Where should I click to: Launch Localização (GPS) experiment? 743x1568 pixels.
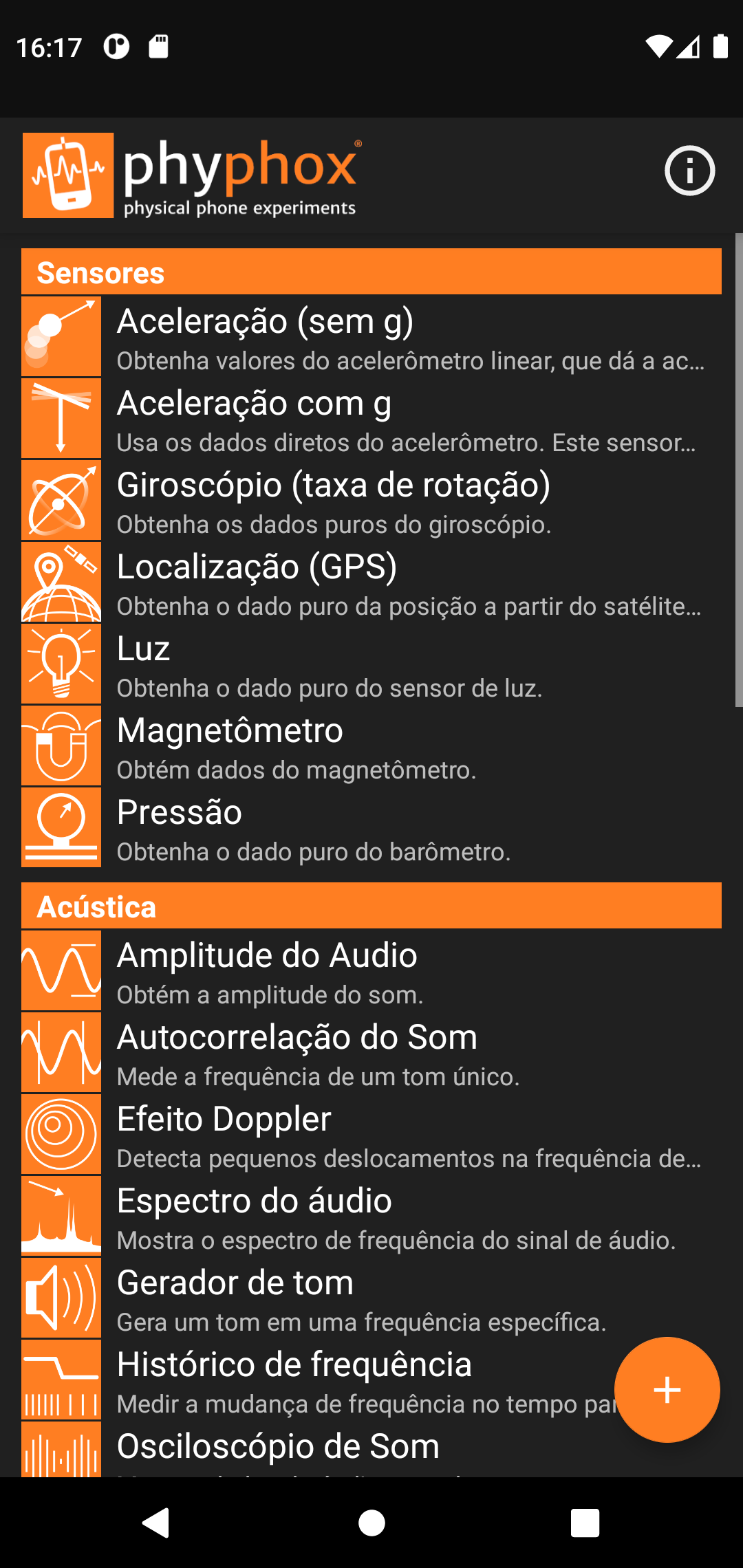[371, 582]
